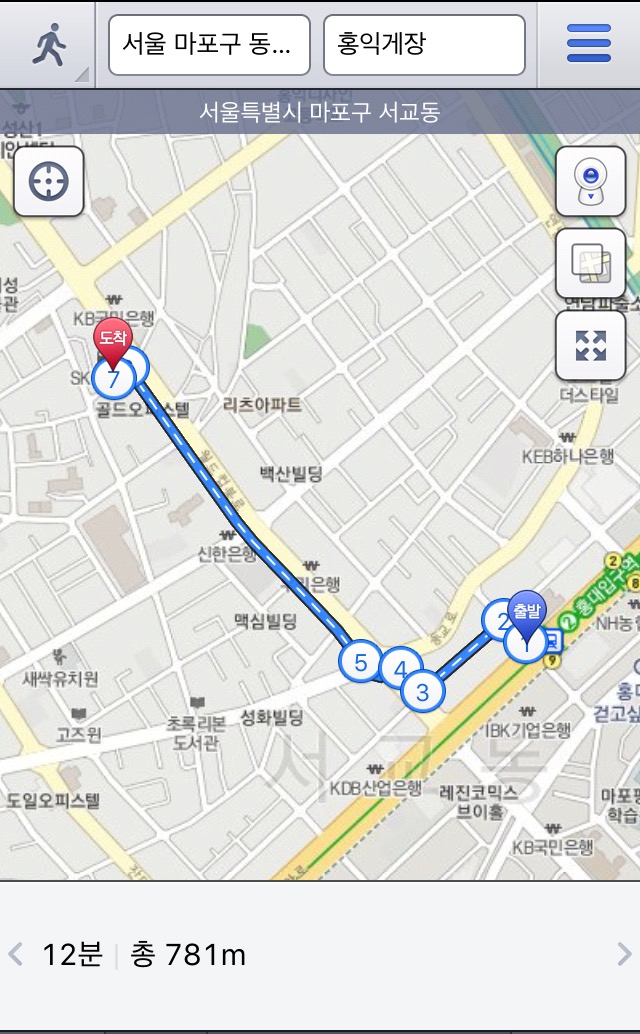Edit the destination 홍익게장 field

(424, 45)
